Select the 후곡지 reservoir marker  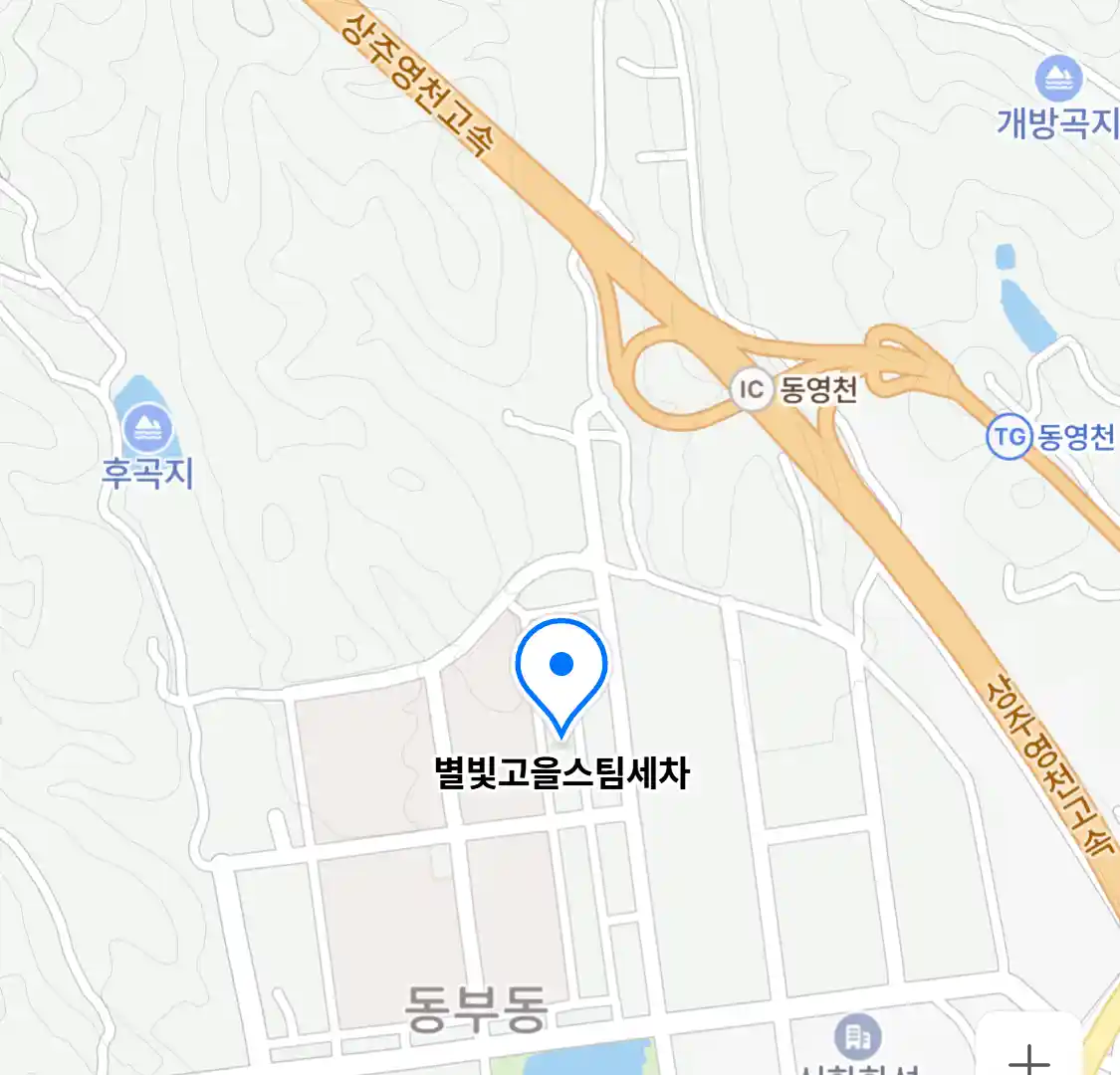(148, 429)
